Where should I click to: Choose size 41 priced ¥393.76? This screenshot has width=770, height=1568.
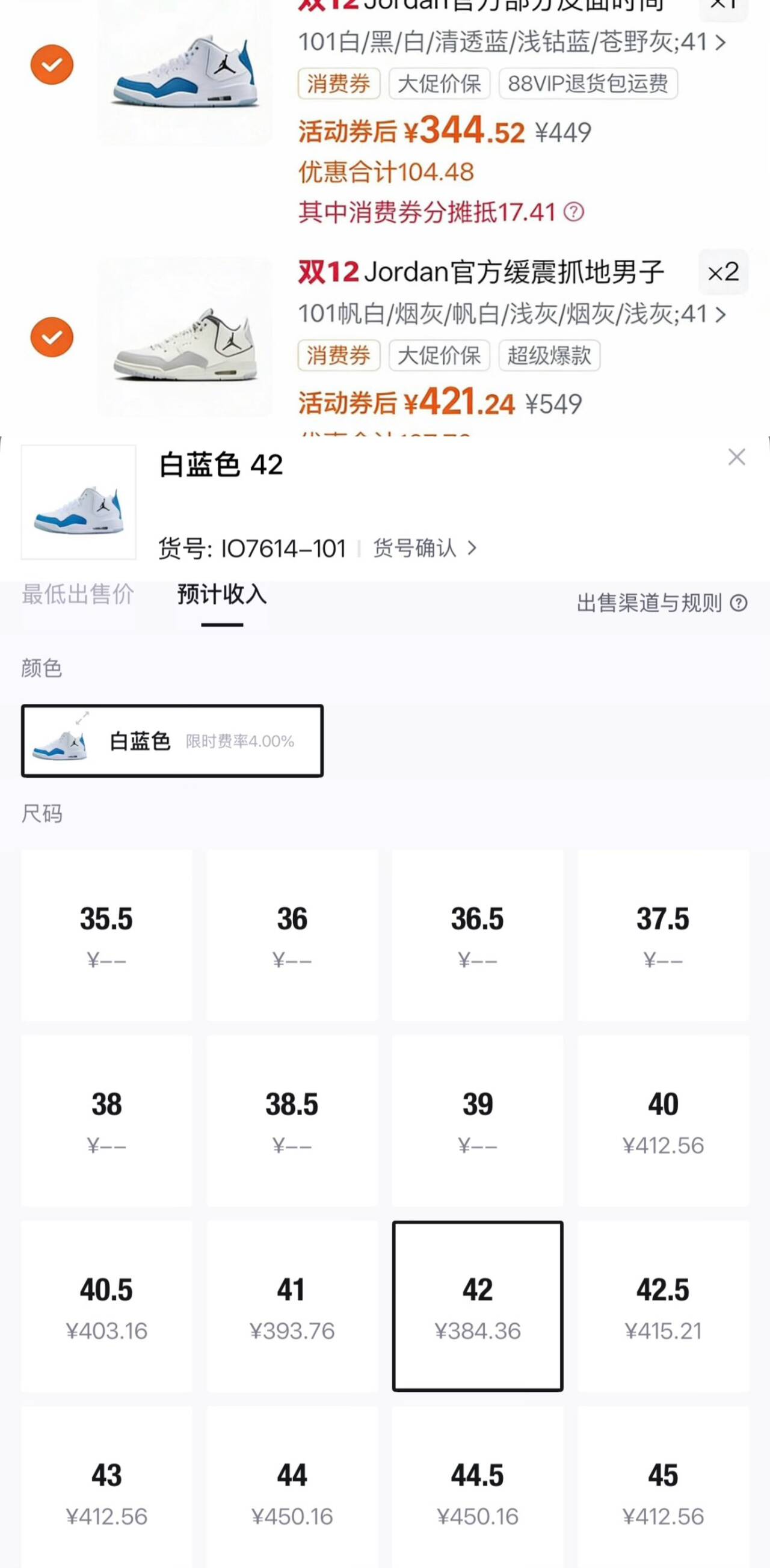292,1306
